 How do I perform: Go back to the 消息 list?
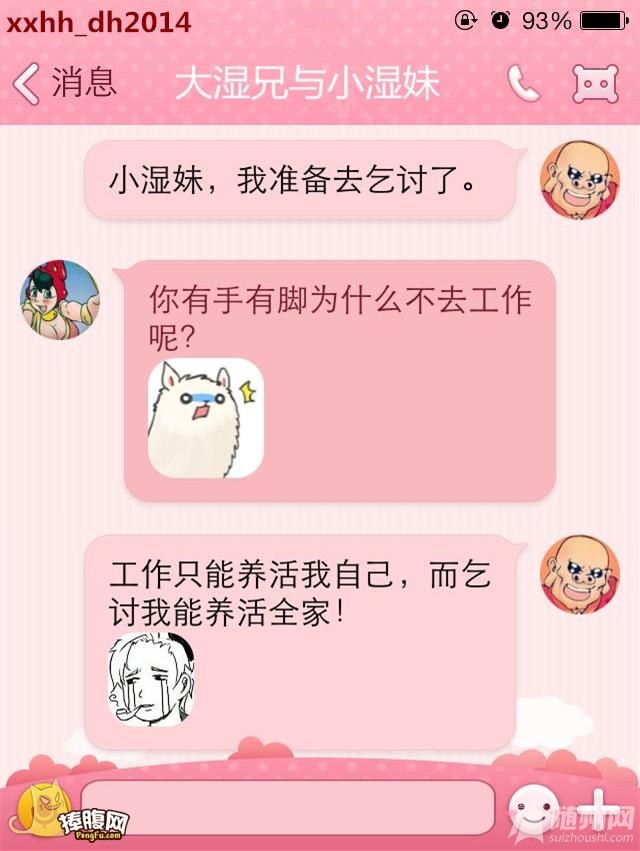pos(64,83)
